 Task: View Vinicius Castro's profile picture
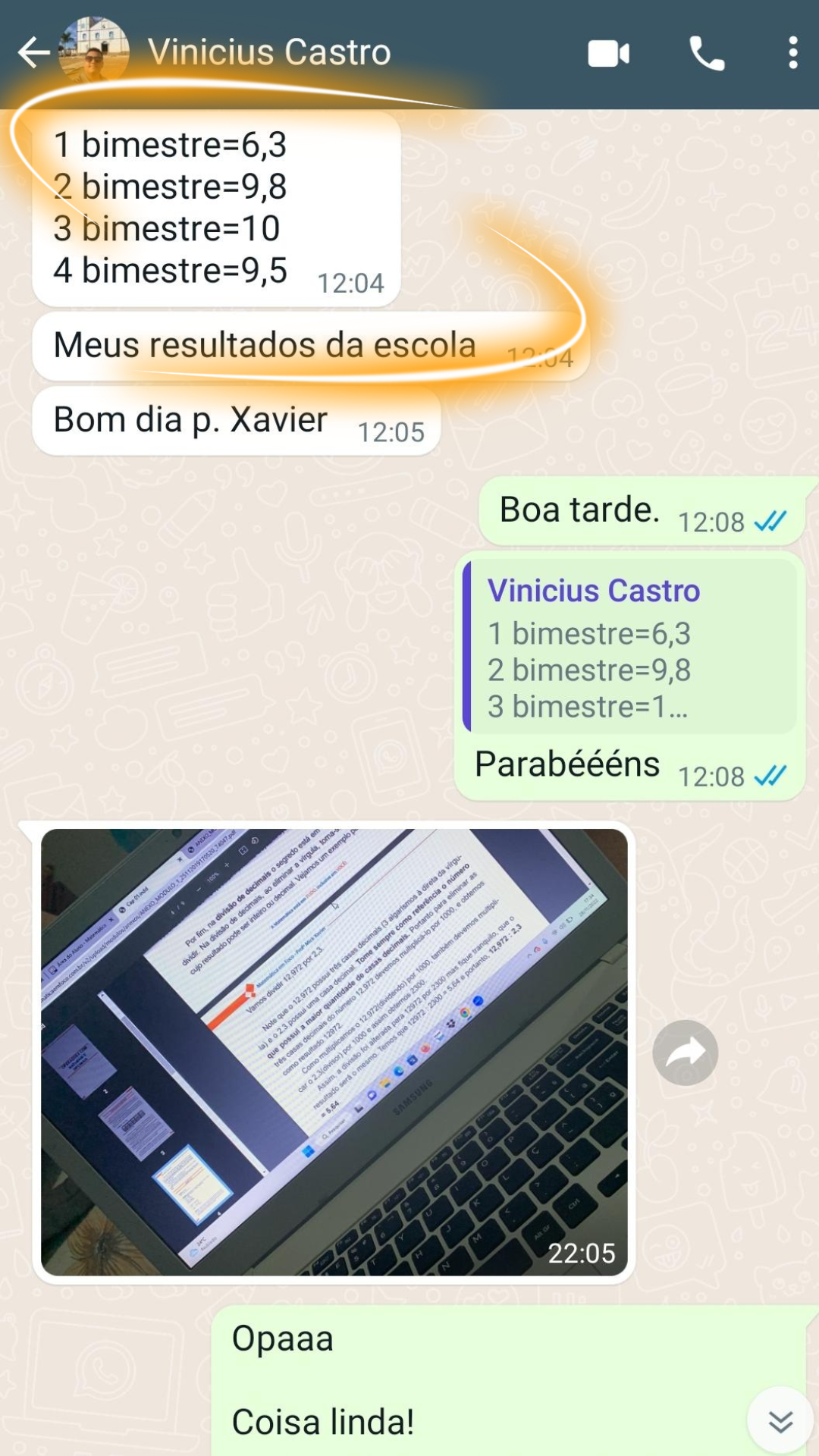(x=94, y=50)
